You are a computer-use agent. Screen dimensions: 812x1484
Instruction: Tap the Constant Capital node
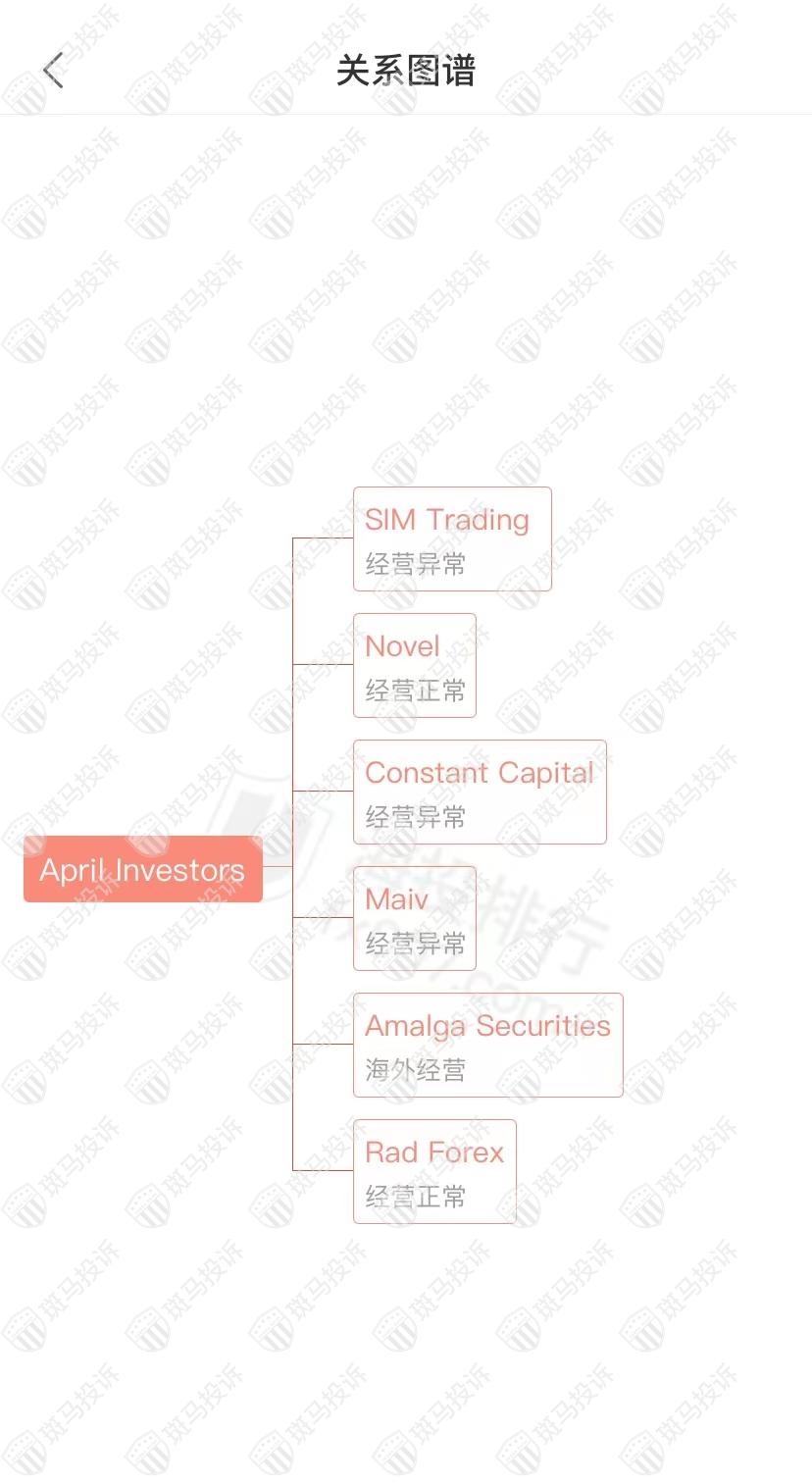tap(480, 792)
